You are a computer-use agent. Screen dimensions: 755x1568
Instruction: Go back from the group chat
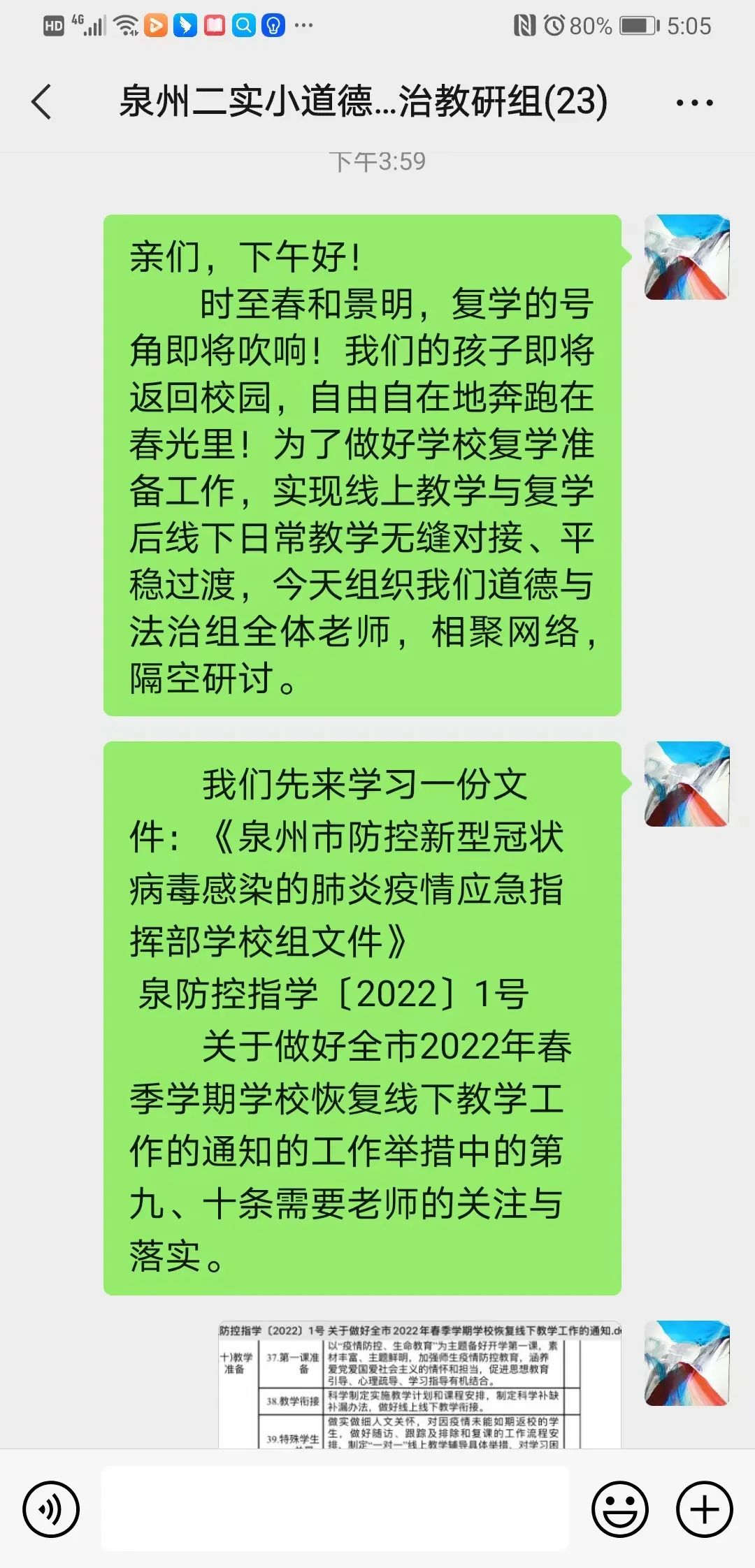(x=42, y=102)
